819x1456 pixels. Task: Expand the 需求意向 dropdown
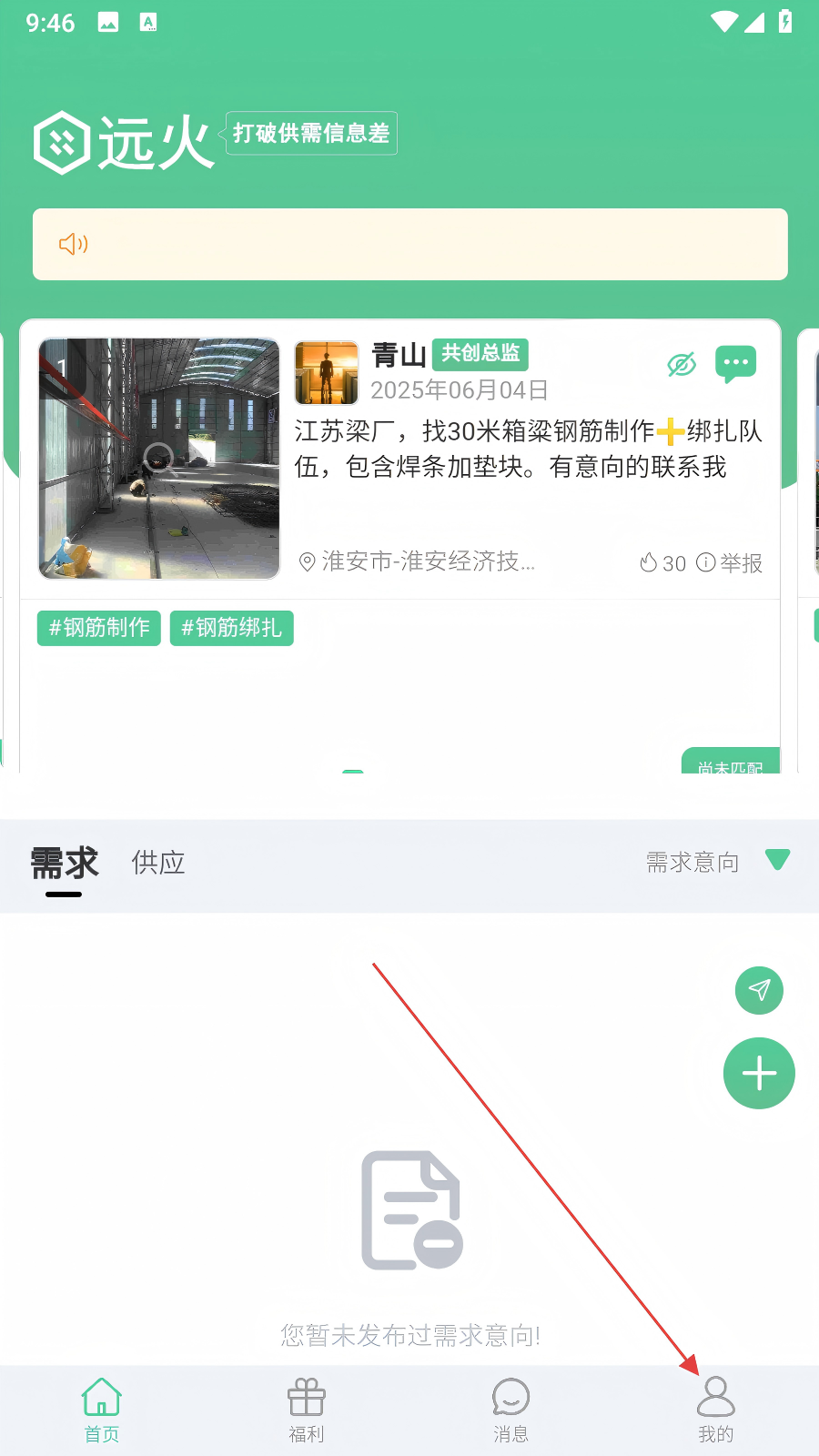[x=718, y=861]
